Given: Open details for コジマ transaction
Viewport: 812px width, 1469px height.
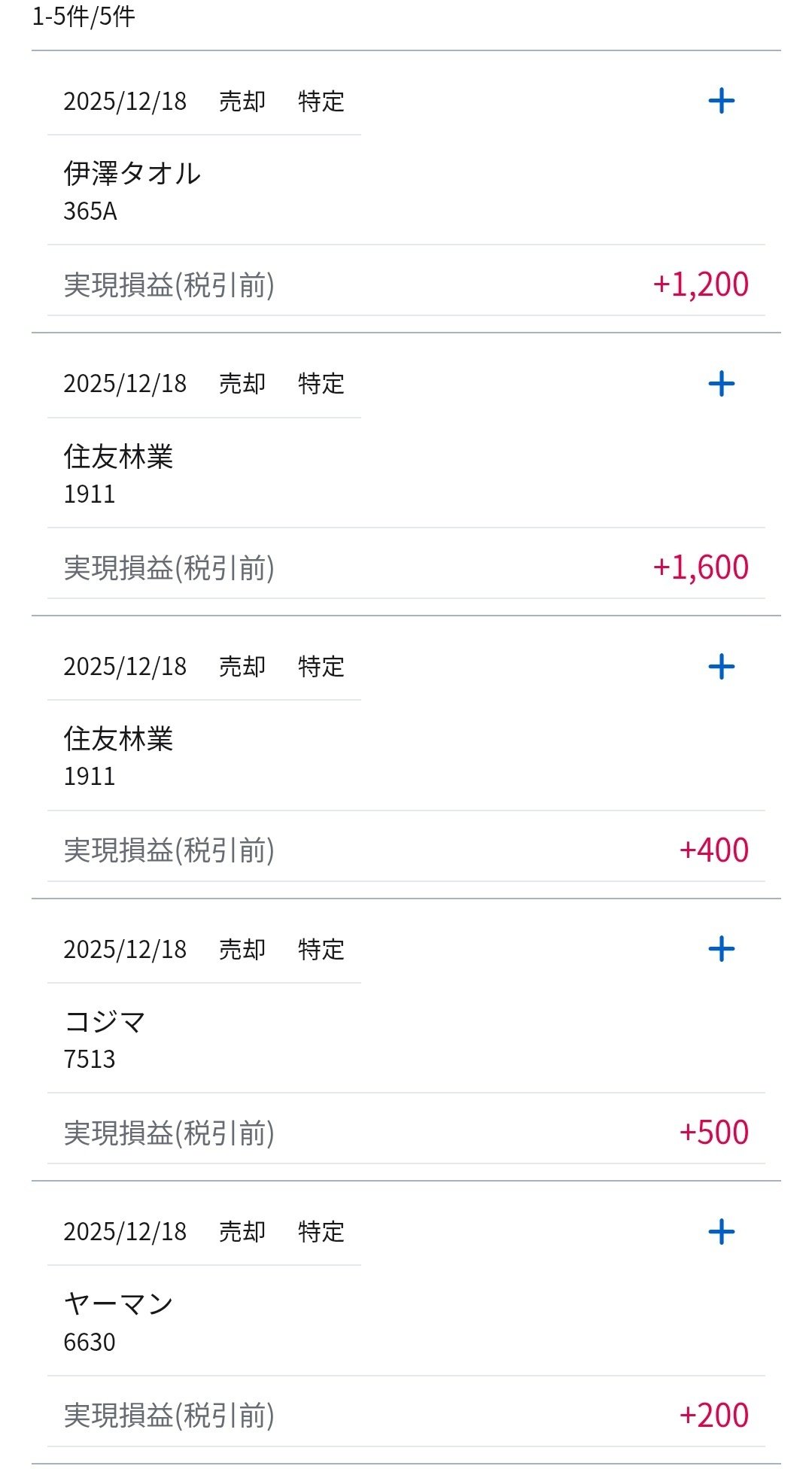Looking at the screenshot, I should point(722,950).
